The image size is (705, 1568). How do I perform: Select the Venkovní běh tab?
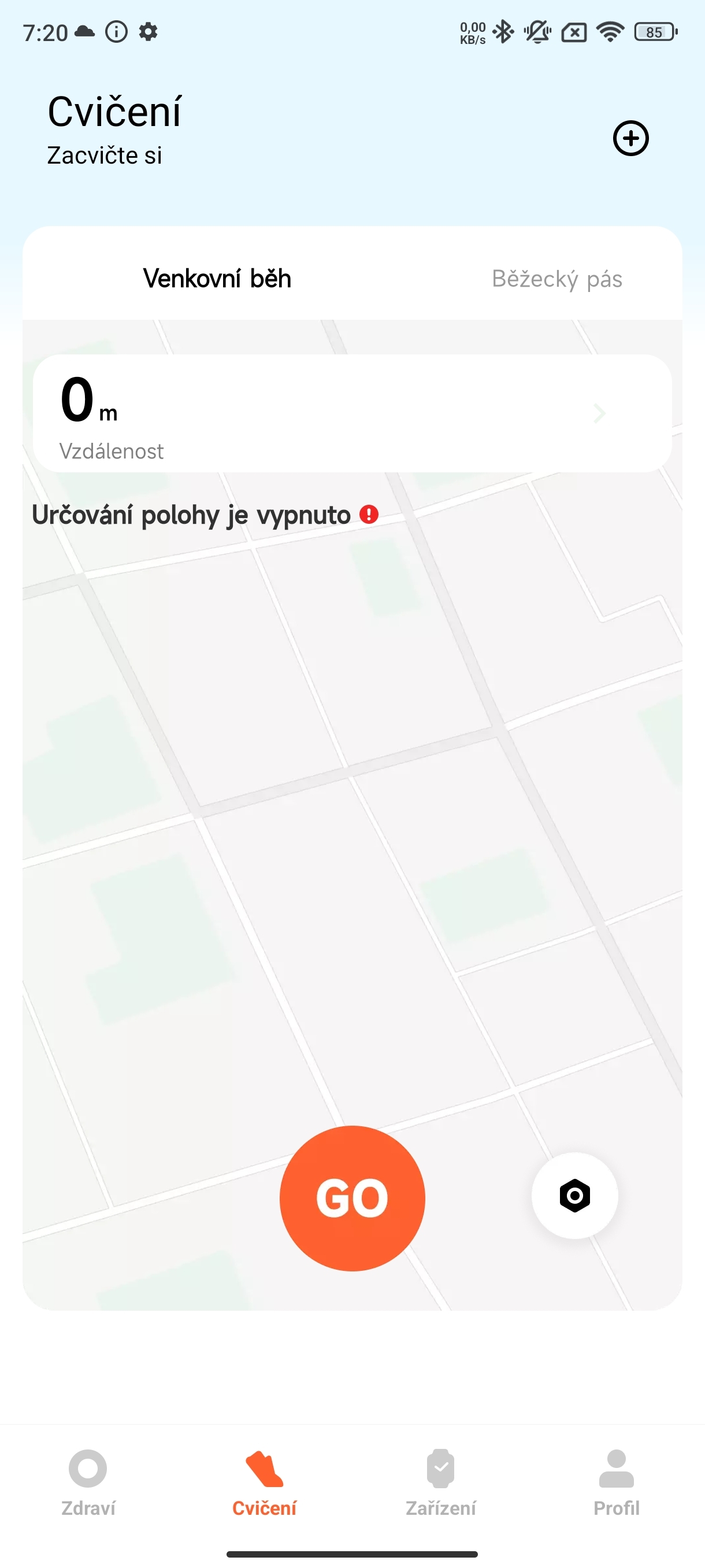click(x=217, y=279)
